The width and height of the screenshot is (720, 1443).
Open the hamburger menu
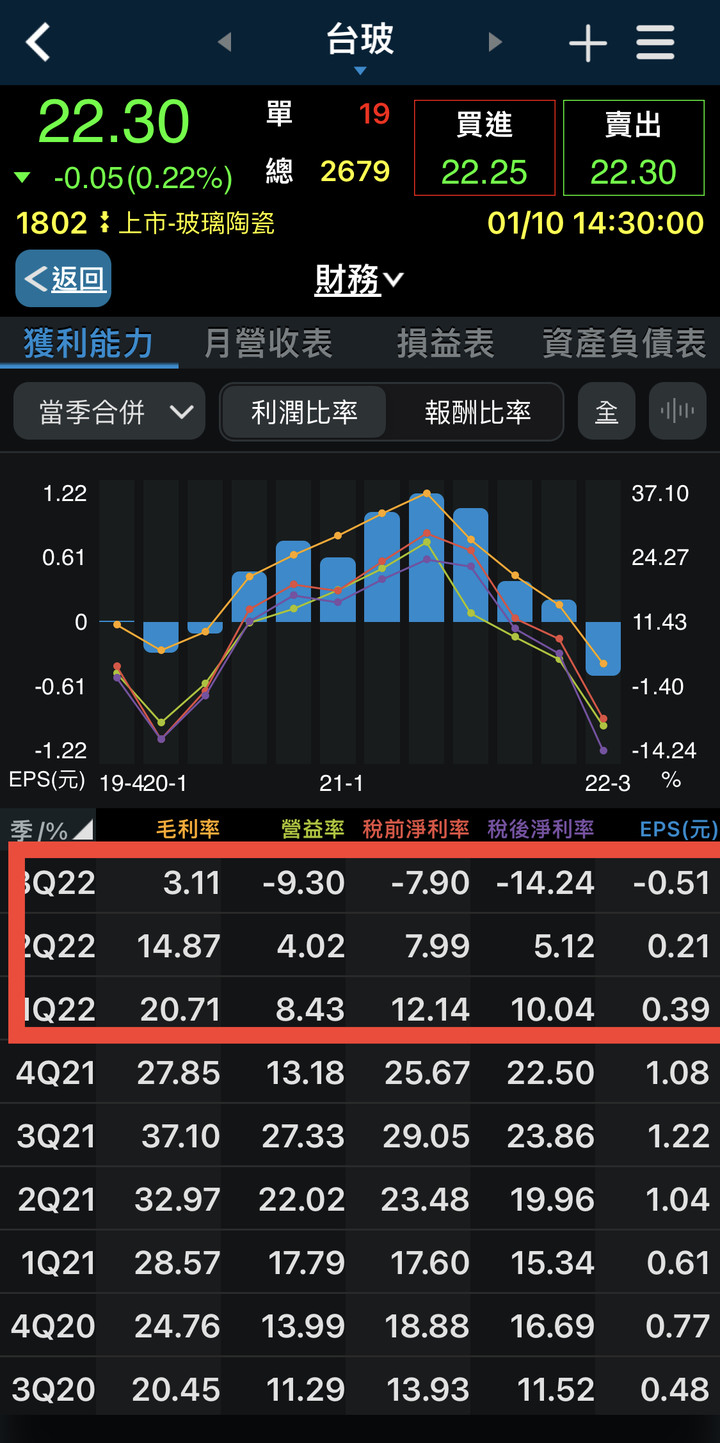coord(655,43)
